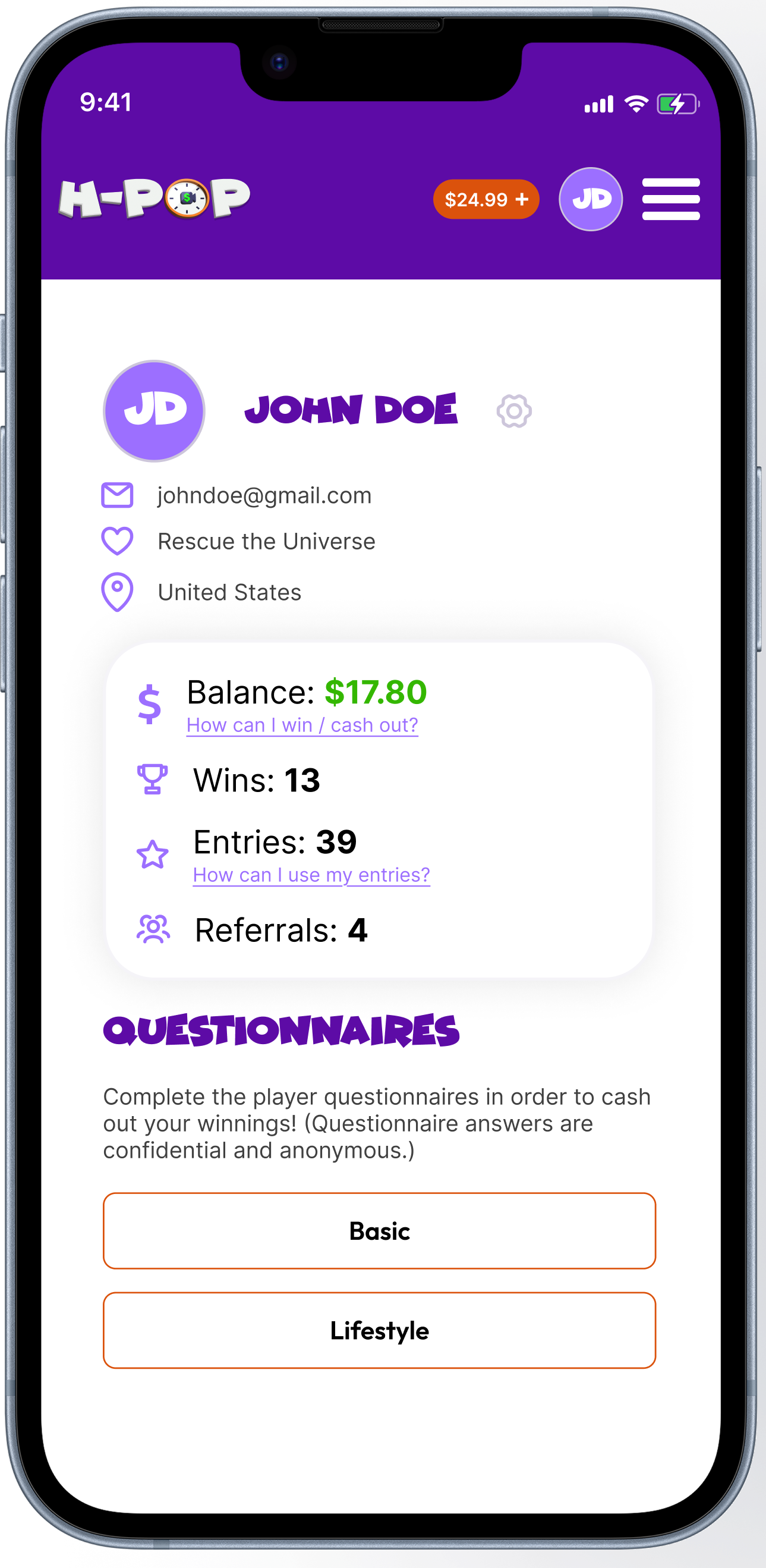Screen dimensions: 766x1568
Task: Open profile settings gear next to John Doe
Action: [513, 411]
